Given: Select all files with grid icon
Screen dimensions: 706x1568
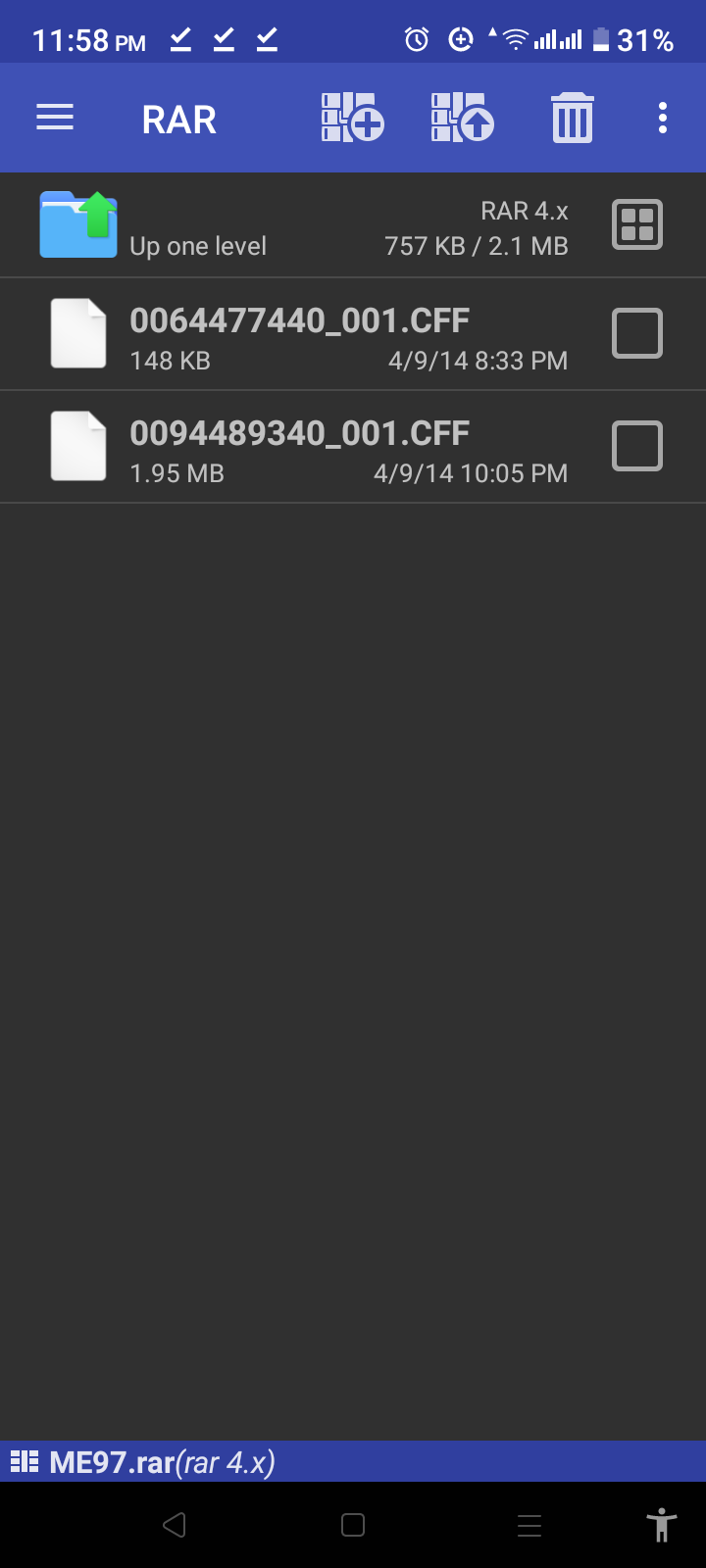Looking at the screenshot, I should tap(636, 225).
